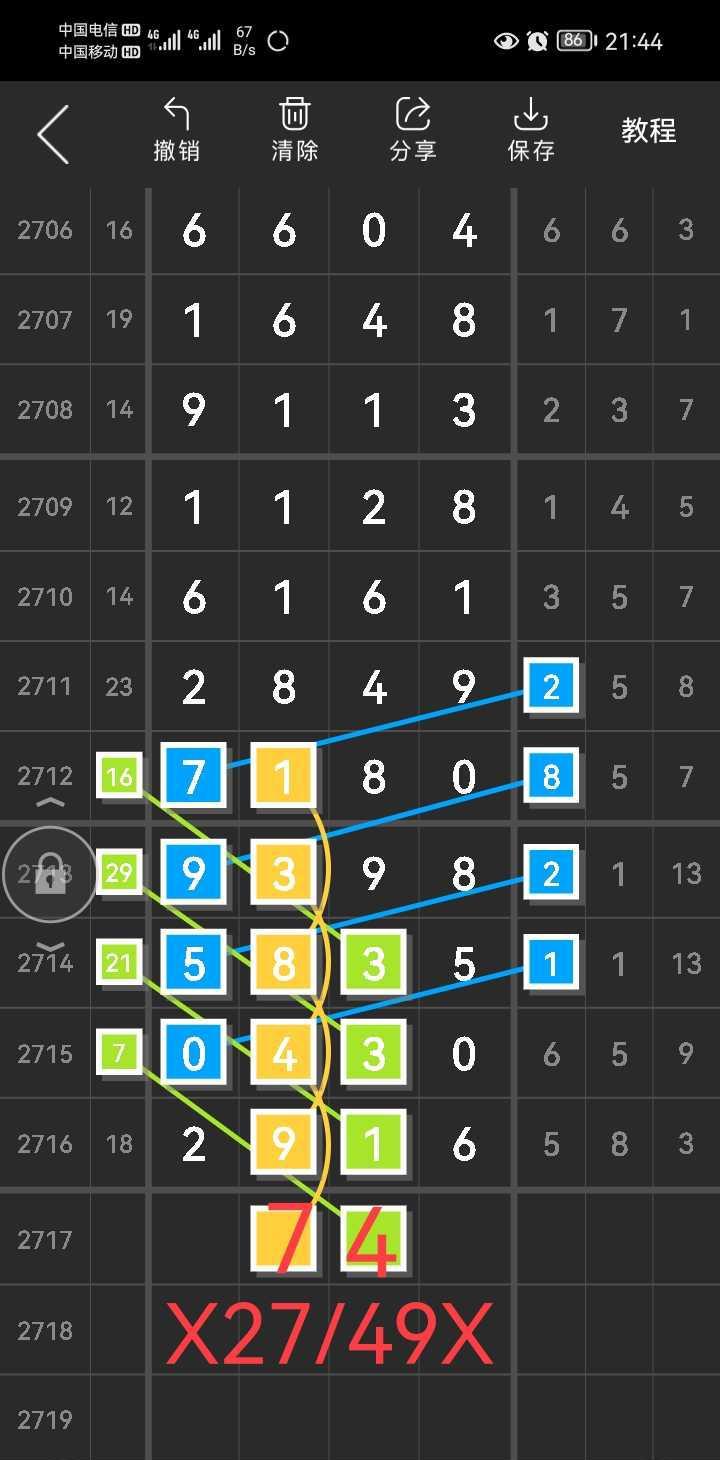Undo last mark with 撤销
The image size is (720, 1460).
pos(176,130)
